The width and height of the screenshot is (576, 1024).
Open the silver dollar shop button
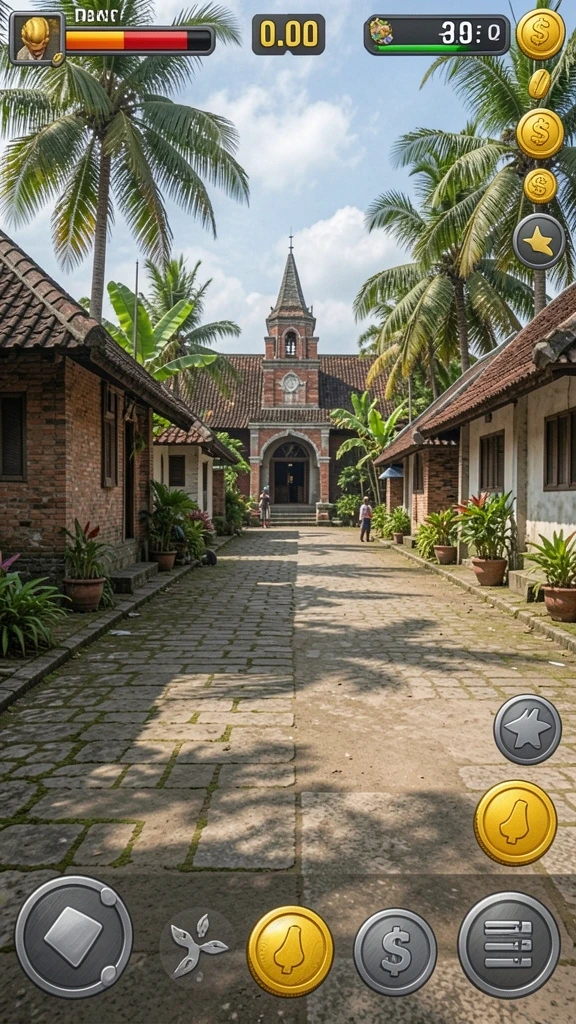pos(395,952)
